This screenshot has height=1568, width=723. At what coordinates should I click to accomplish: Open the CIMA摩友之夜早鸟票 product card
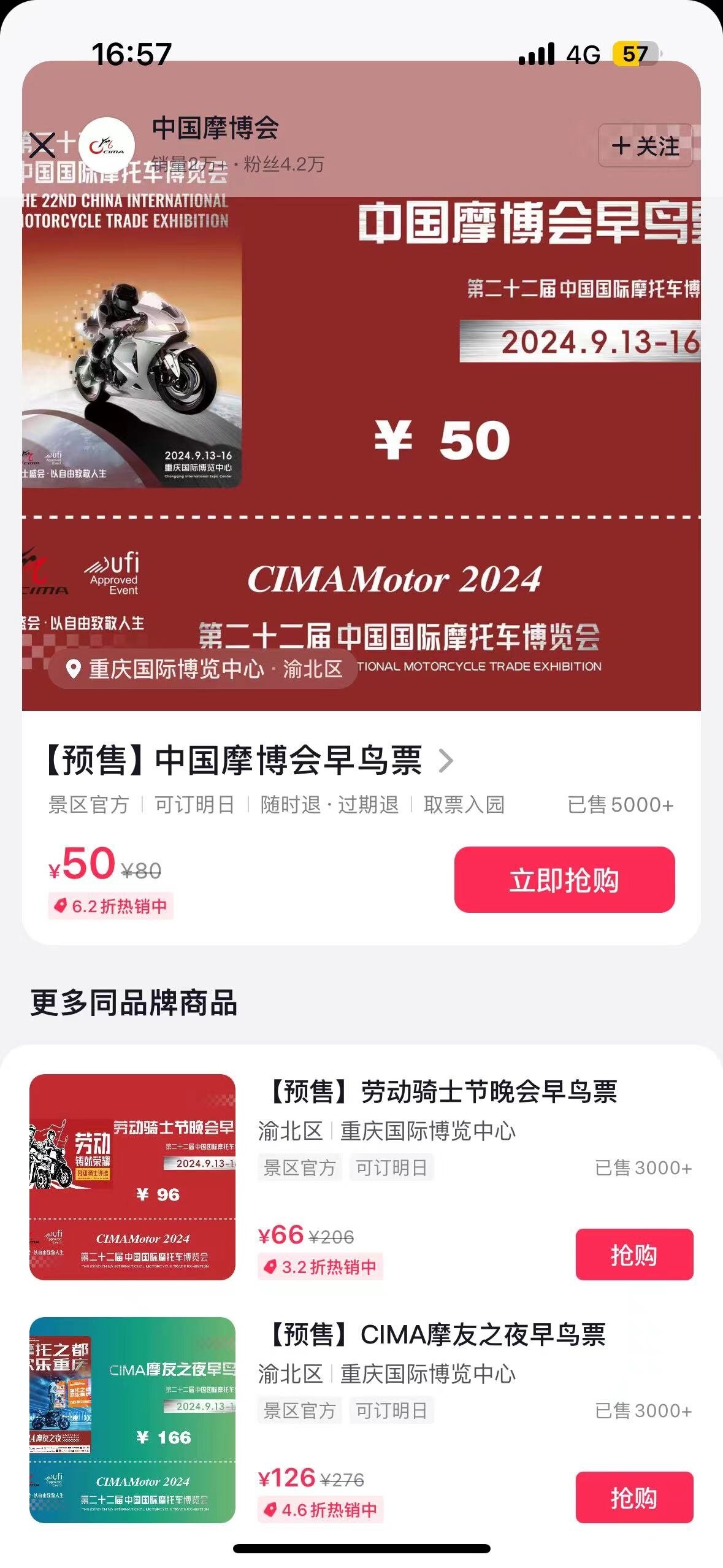click(437, 1334)
